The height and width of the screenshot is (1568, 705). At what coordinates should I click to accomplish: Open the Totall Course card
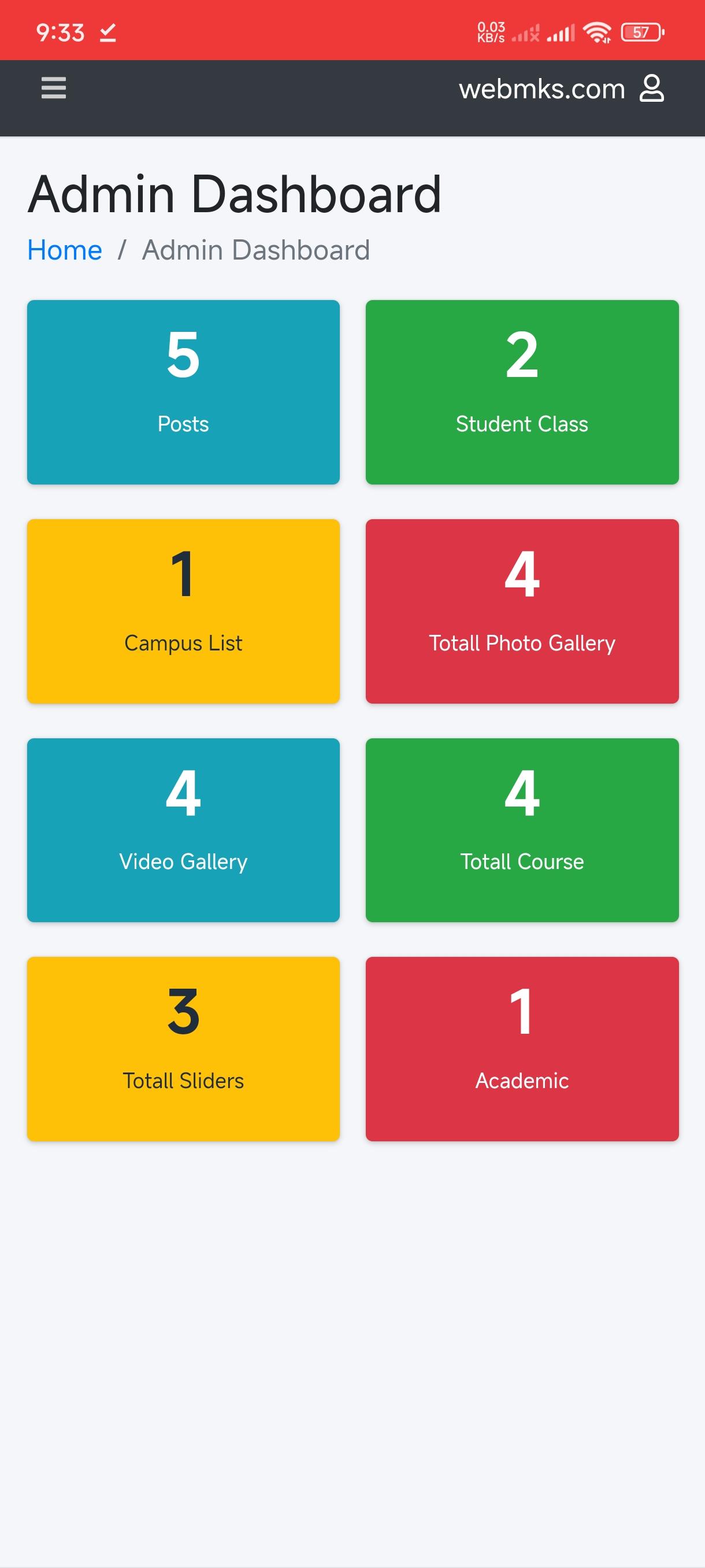point(522,830)
